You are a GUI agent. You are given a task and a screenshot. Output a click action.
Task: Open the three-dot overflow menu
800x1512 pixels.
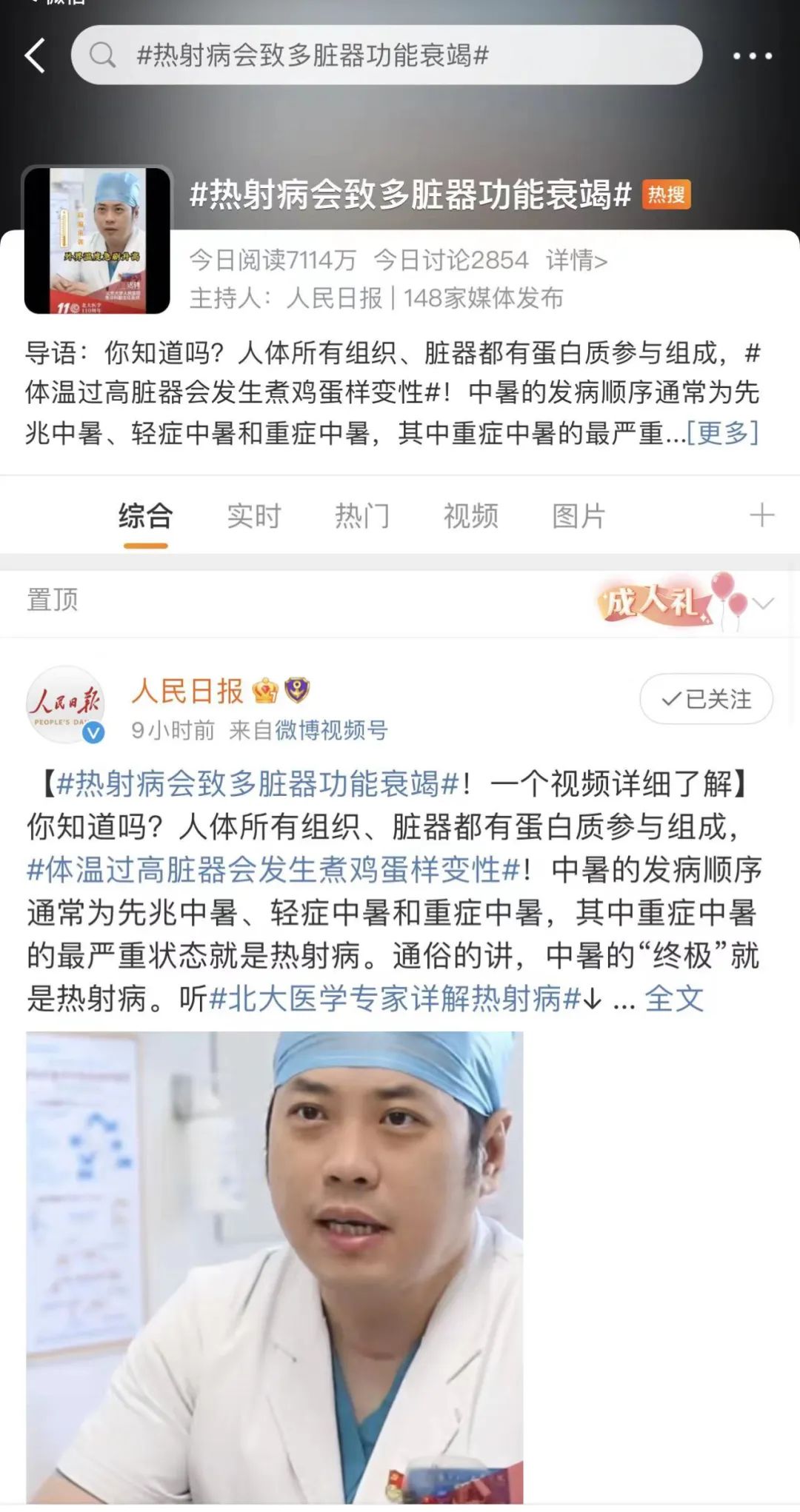click(x=752, y=56)
